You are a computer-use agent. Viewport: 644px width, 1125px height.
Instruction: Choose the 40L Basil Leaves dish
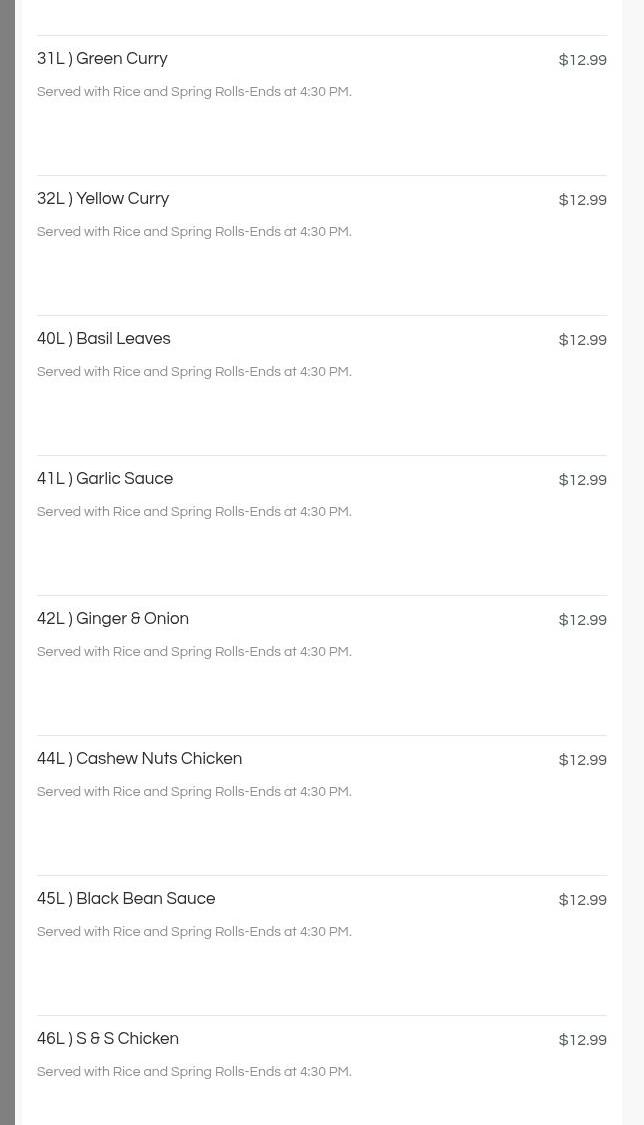click(104, 340)
